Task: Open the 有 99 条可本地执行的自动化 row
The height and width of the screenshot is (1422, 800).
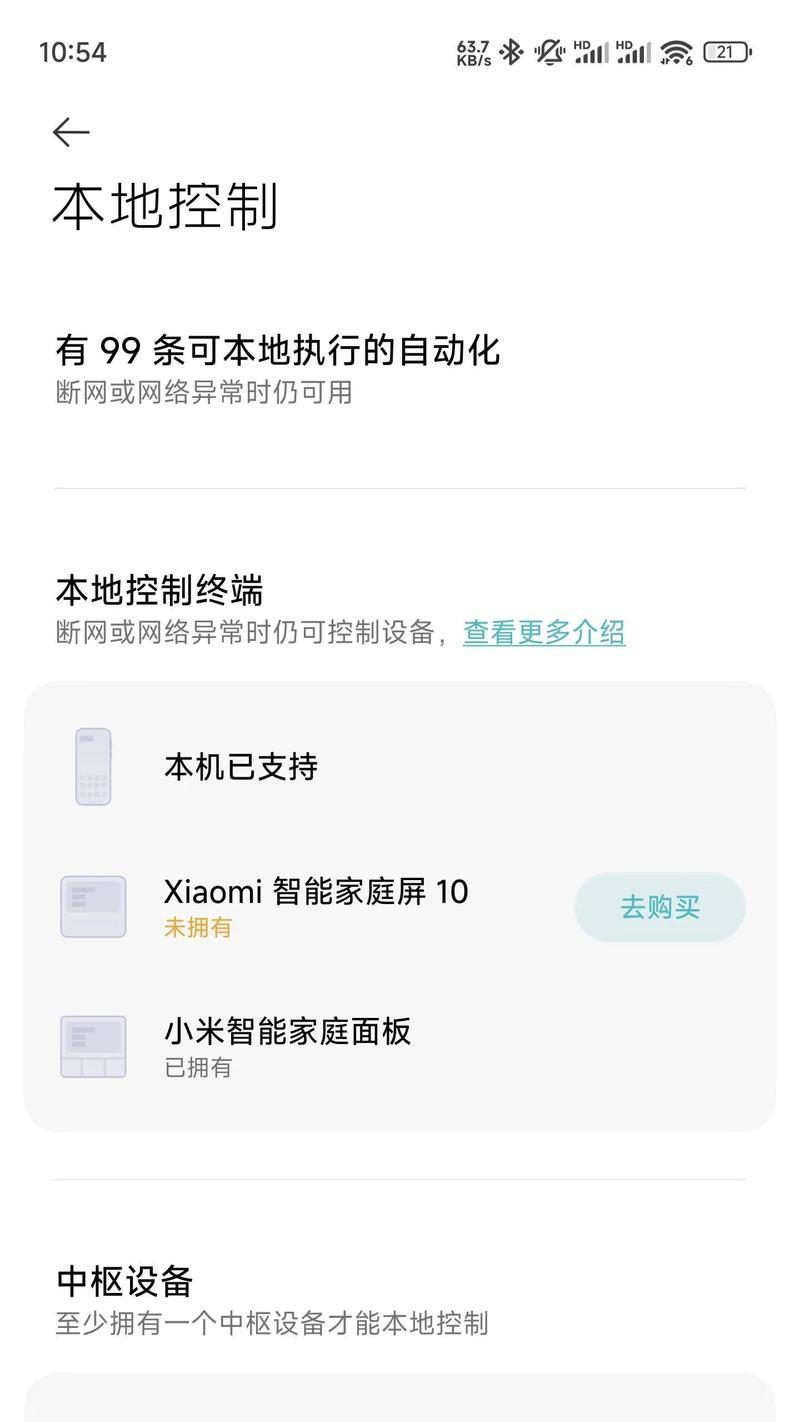Action: pyautogui.click(x=400, y=370)
